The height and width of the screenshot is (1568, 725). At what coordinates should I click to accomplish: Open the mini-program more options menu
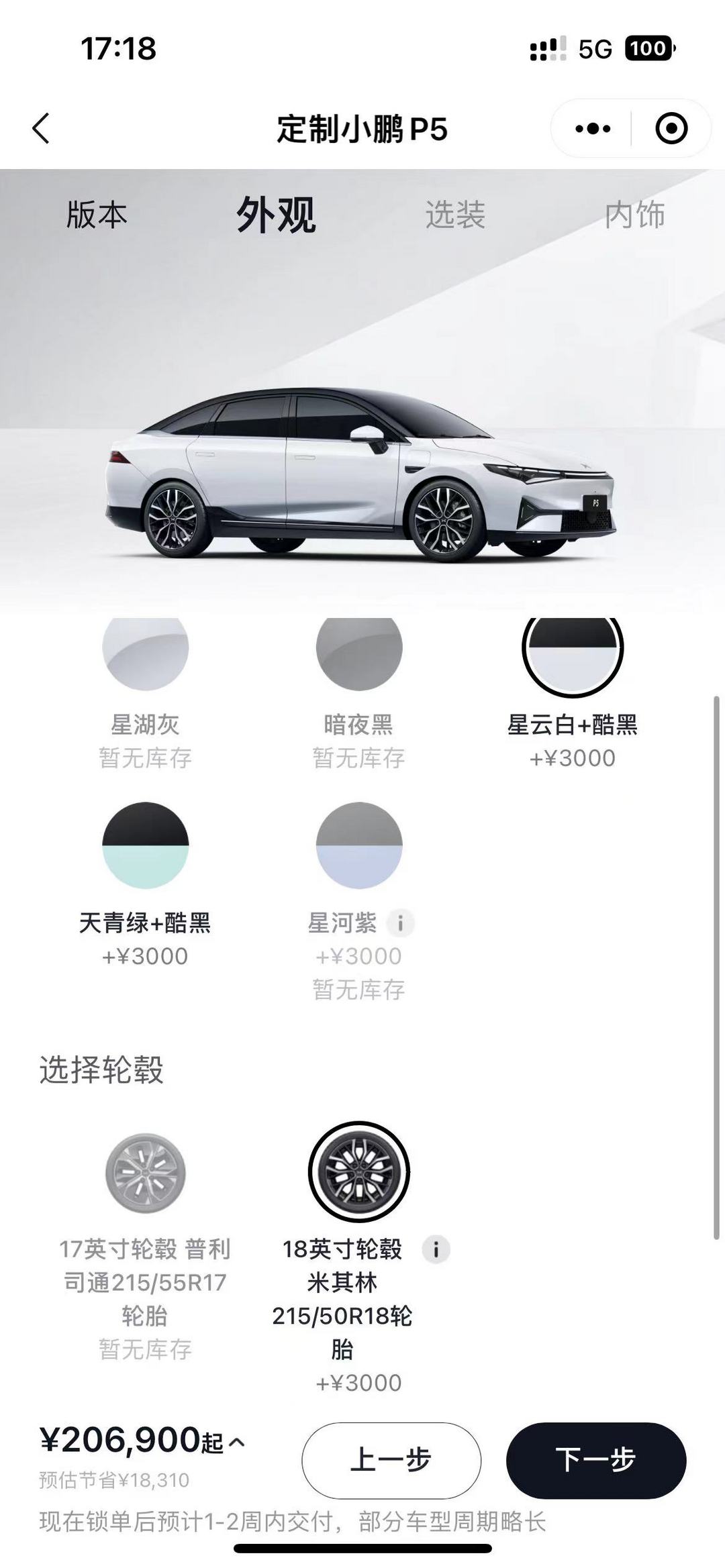pos(593,128)
